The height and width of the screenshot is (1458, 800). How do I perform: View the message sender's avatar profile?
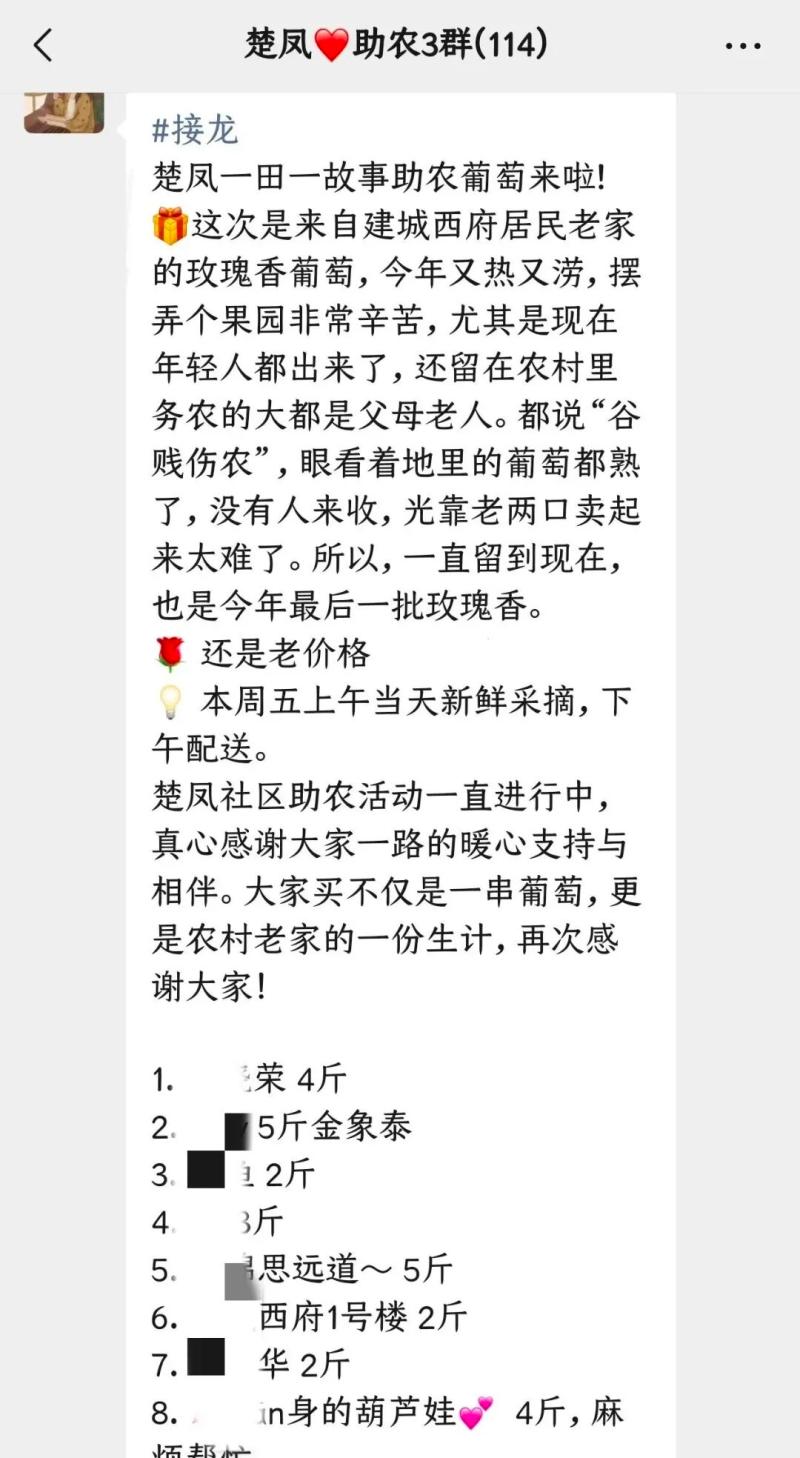(64, 112)
